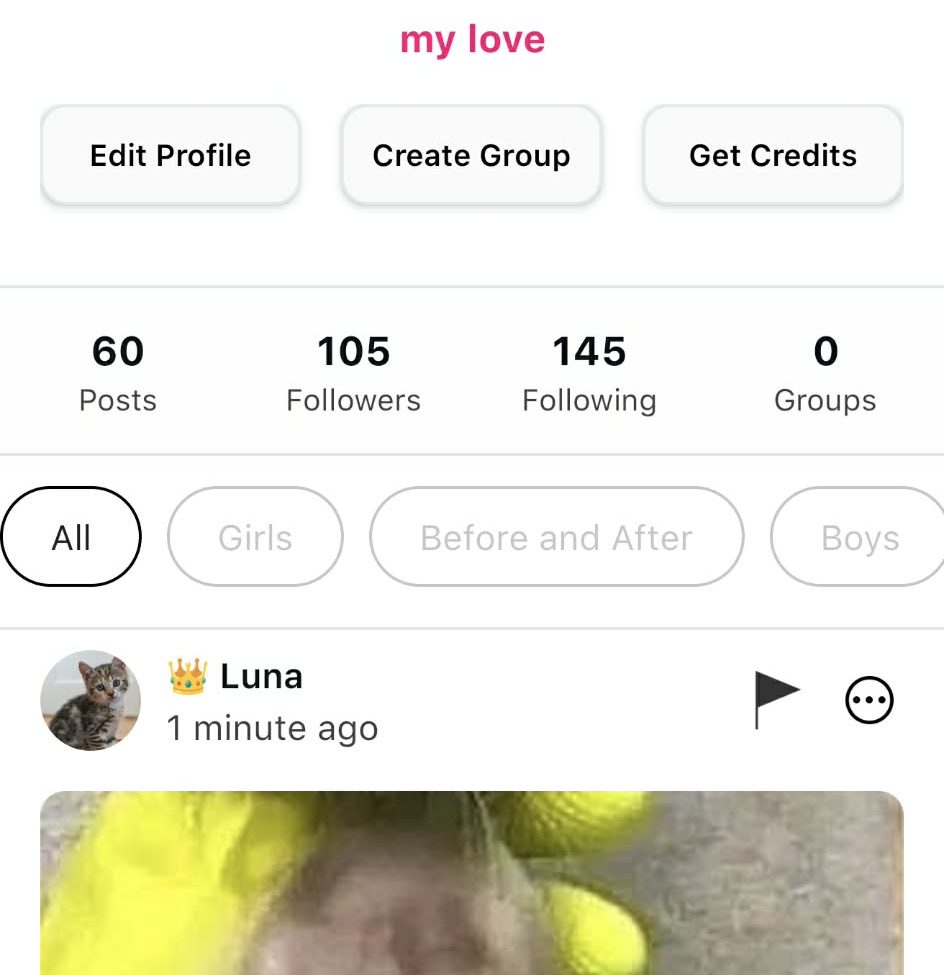Switch to the Girls filter
Image resolution: width=944 pixels, height=975 pixels.
pyautogui.click(x=254, y=536)
